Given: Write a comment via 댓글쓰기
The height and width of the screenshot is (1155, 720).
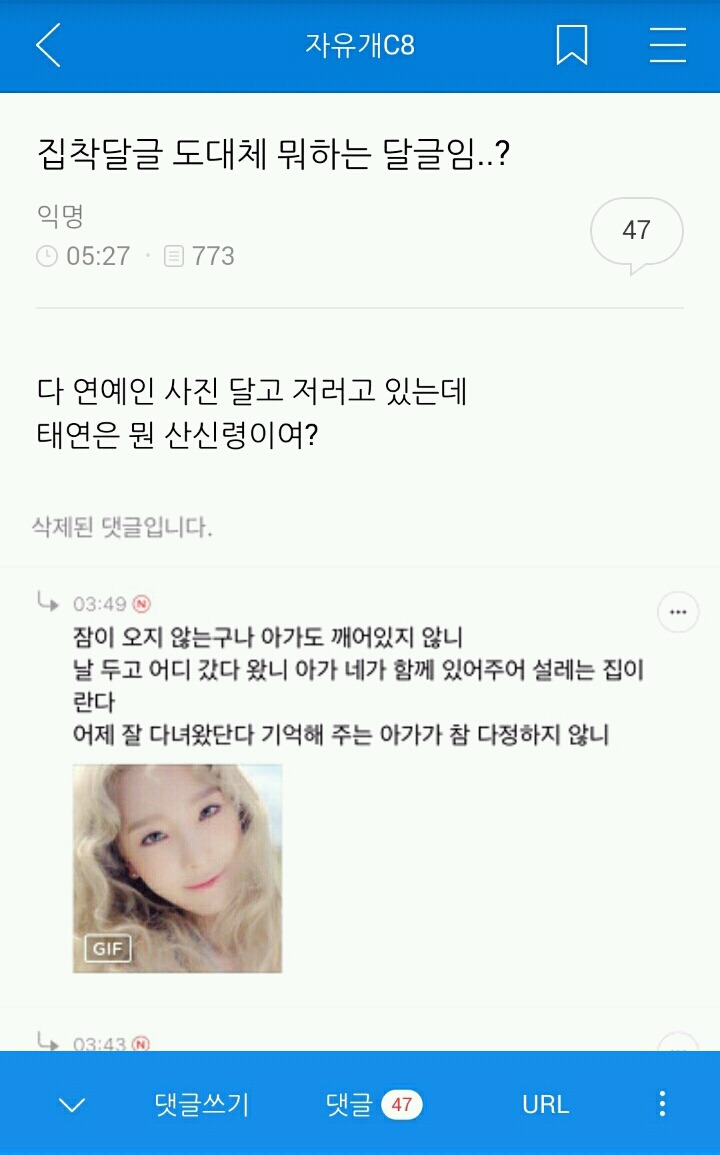Looking at the screenshot, I should pos(202,1105).
